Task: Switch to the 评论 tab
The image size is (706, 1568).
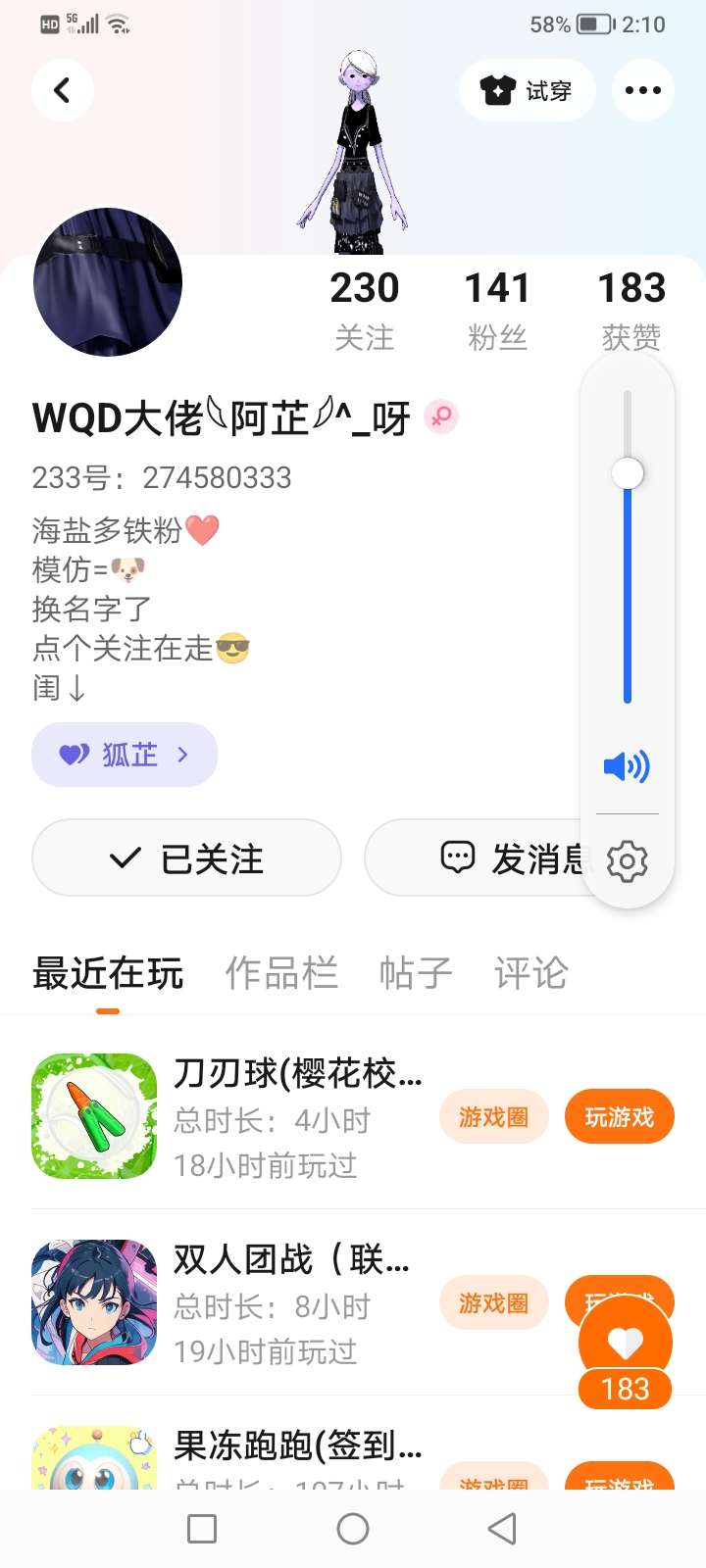Action: click(530, 973)
